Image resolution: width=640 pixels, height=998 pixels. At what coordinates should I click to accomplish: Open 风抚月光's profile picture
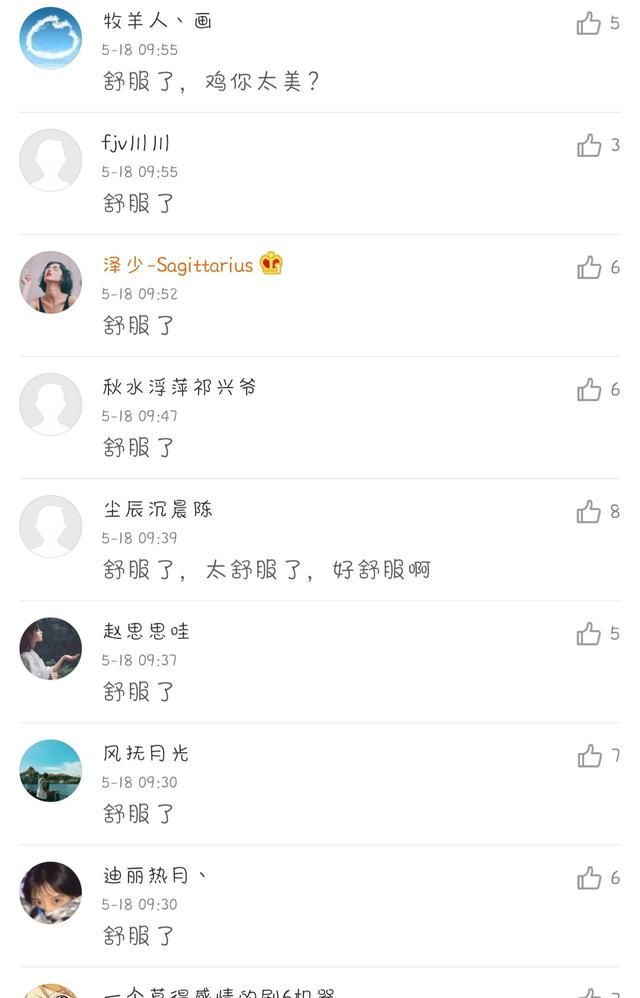click(x=51, y=770)
